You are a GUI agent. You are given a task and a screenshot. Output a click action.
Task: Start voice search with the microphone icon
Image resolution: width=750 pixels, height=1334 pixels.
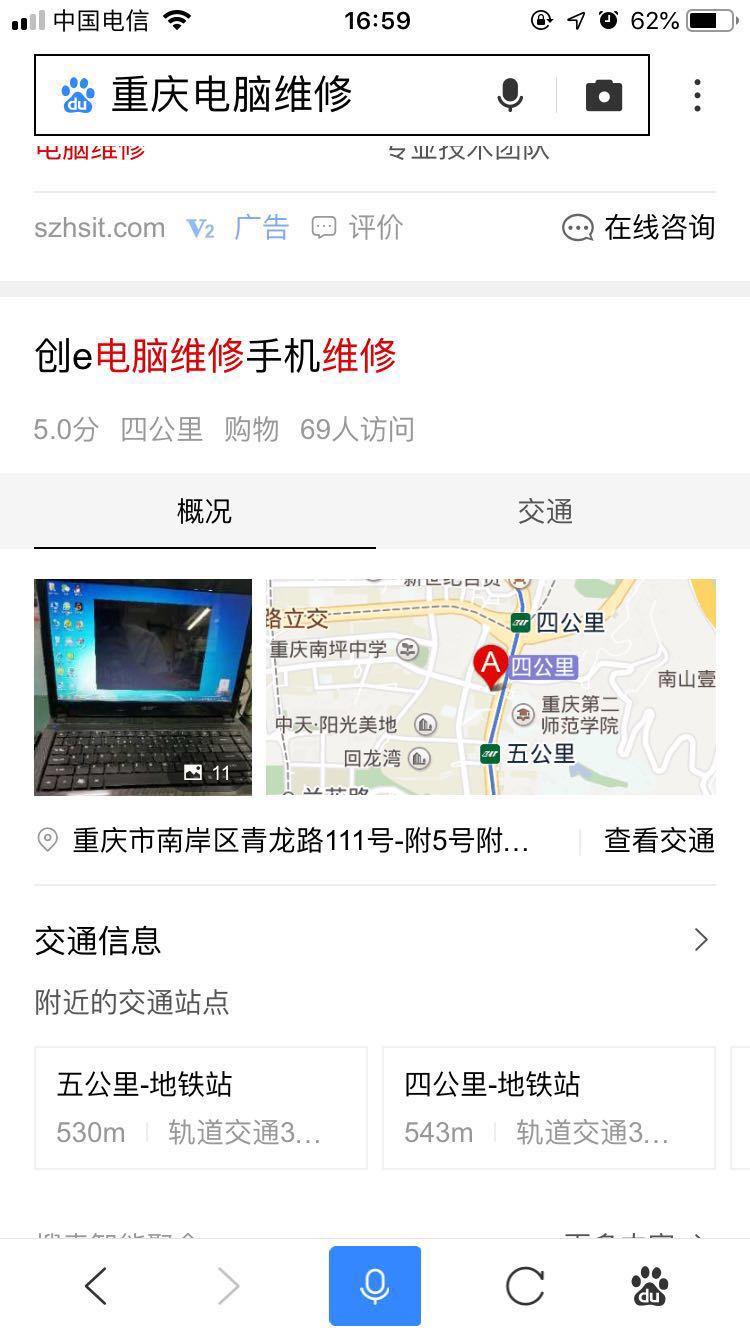(510, 93)
